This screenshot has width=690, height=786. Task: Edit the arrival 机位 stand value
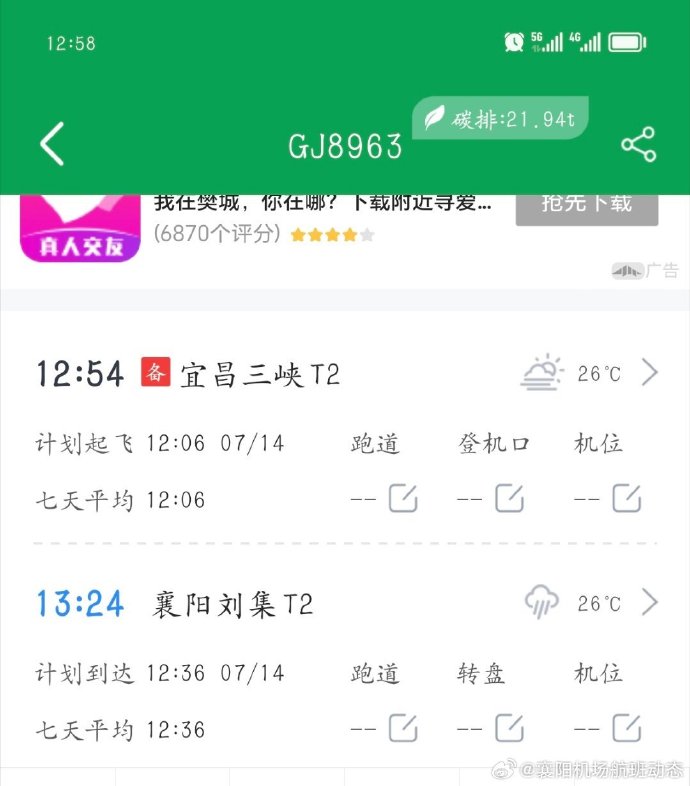click(x=626, y=728)
